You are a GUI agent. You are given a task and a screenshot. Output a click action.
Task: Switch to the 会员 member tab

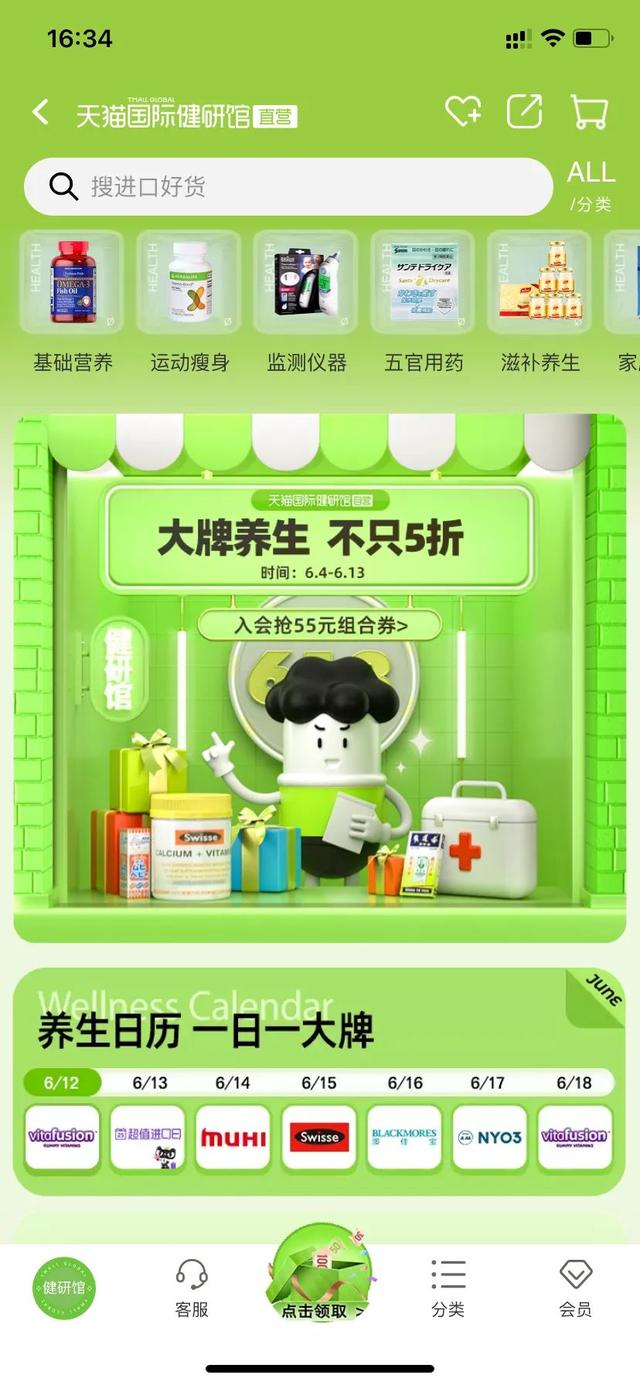click(x=575, y=1289)
